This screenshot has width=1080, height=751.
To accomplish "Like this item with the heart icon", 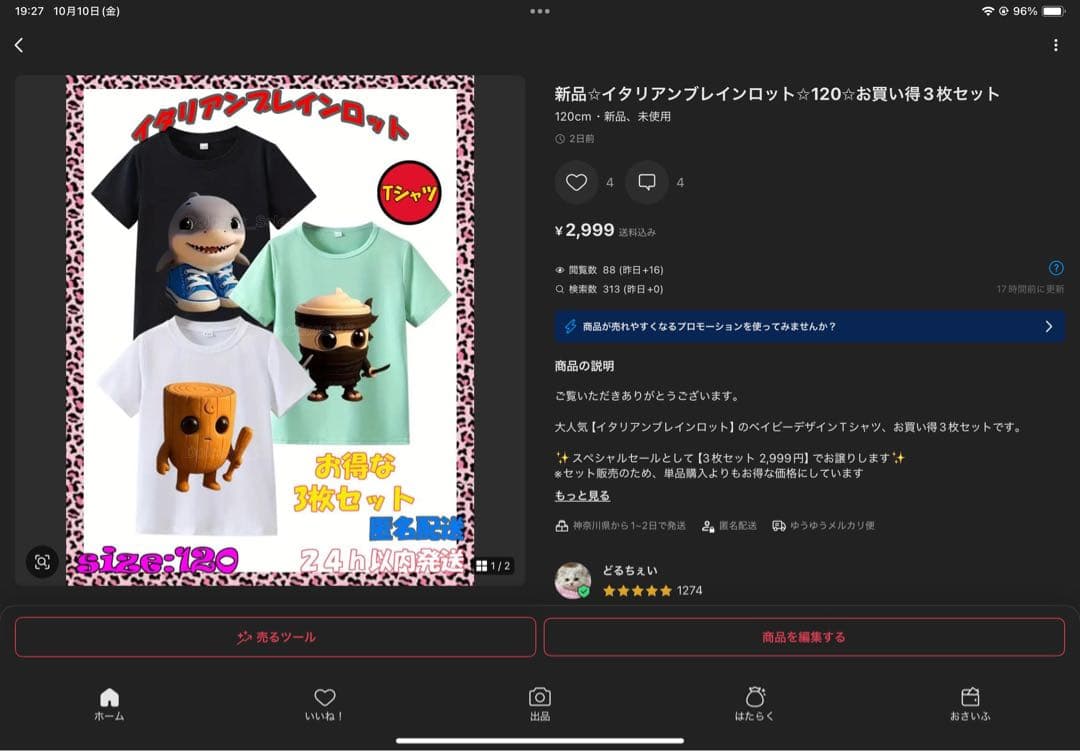I will 576,182.
